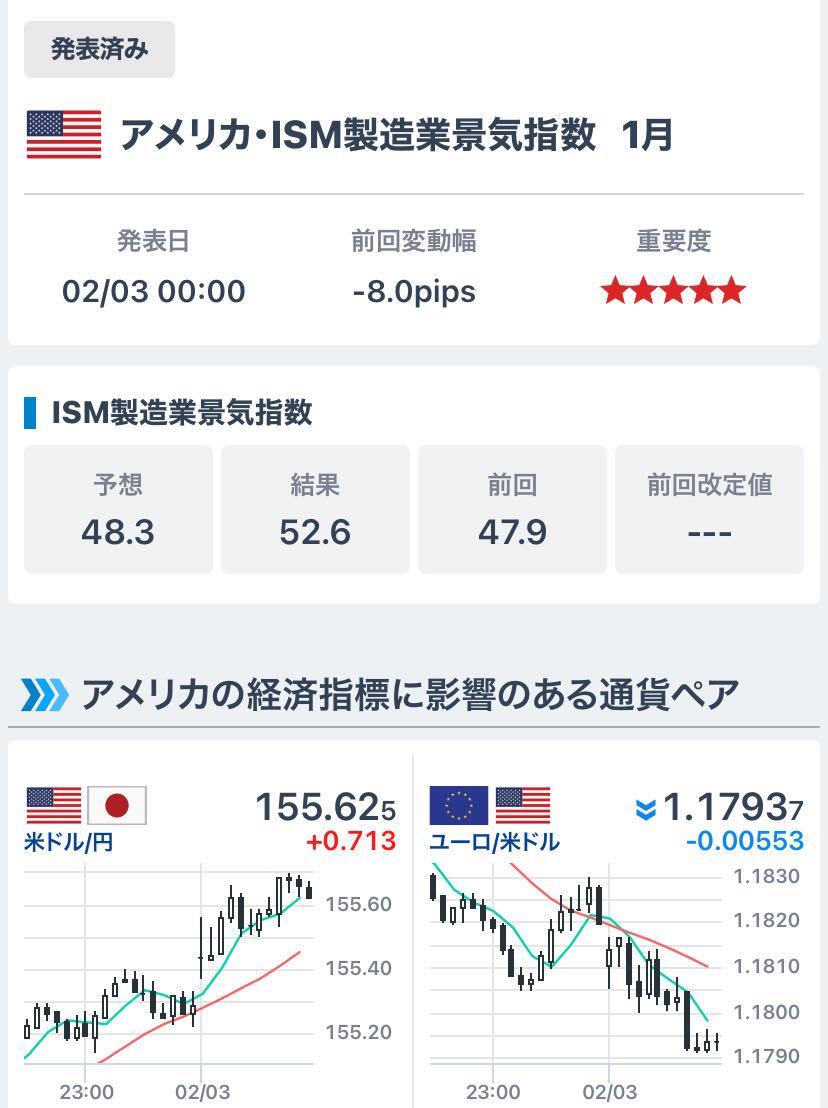The image size is (828, 1108).
Task: Expand the 結果 result value 52.6
Action: (x=315, y=531)
